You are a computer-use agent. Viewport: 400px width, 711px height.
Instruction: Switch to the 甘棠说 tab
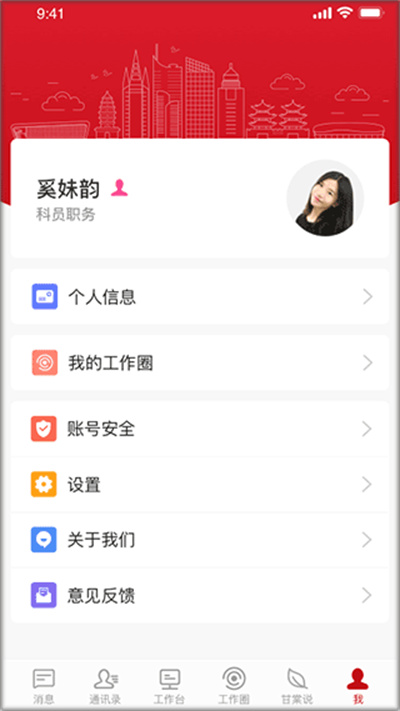297,686
